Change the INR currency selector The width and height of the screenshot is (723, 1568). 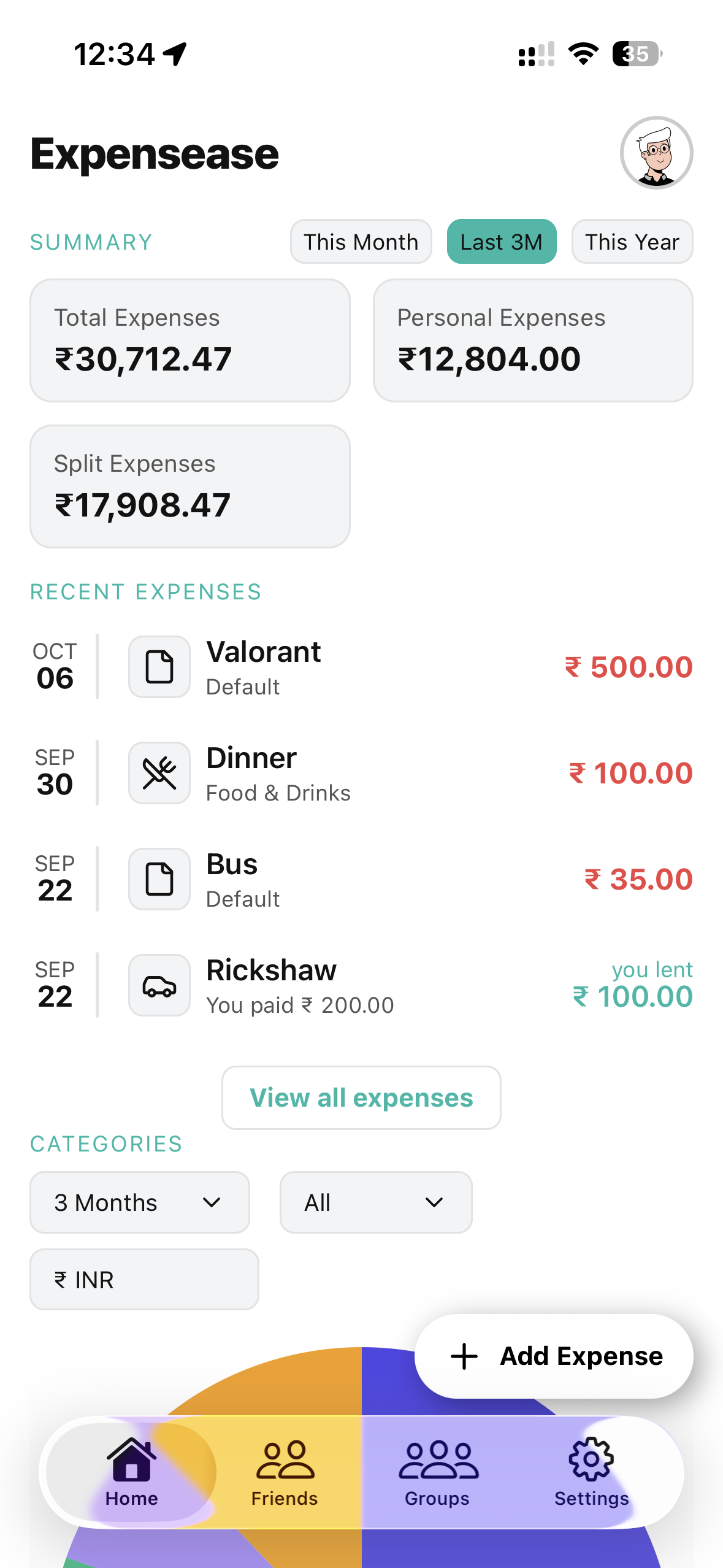144,1280
